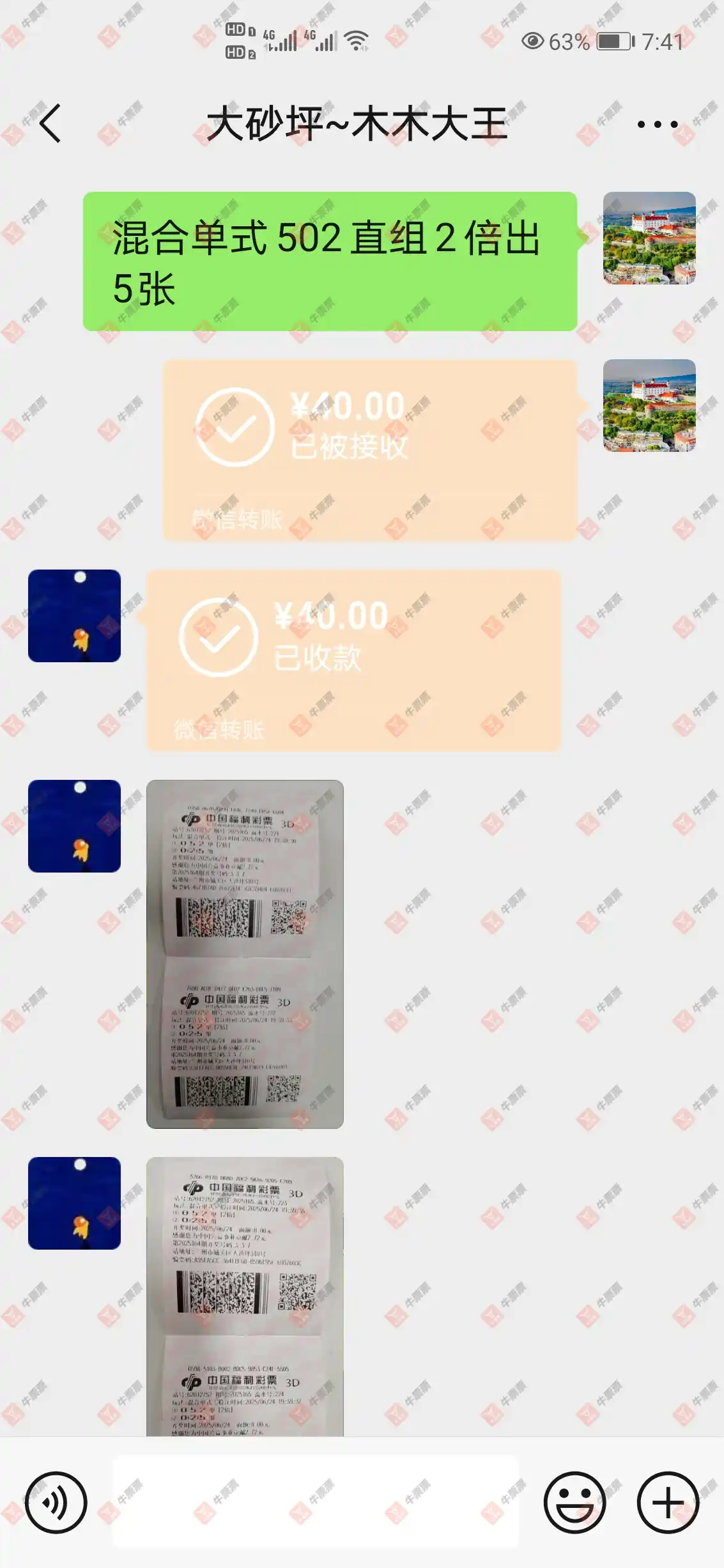View the last lottery ticket photo
The height and width of the screenshot is (1568, 724).
[x=245, y=1296]
